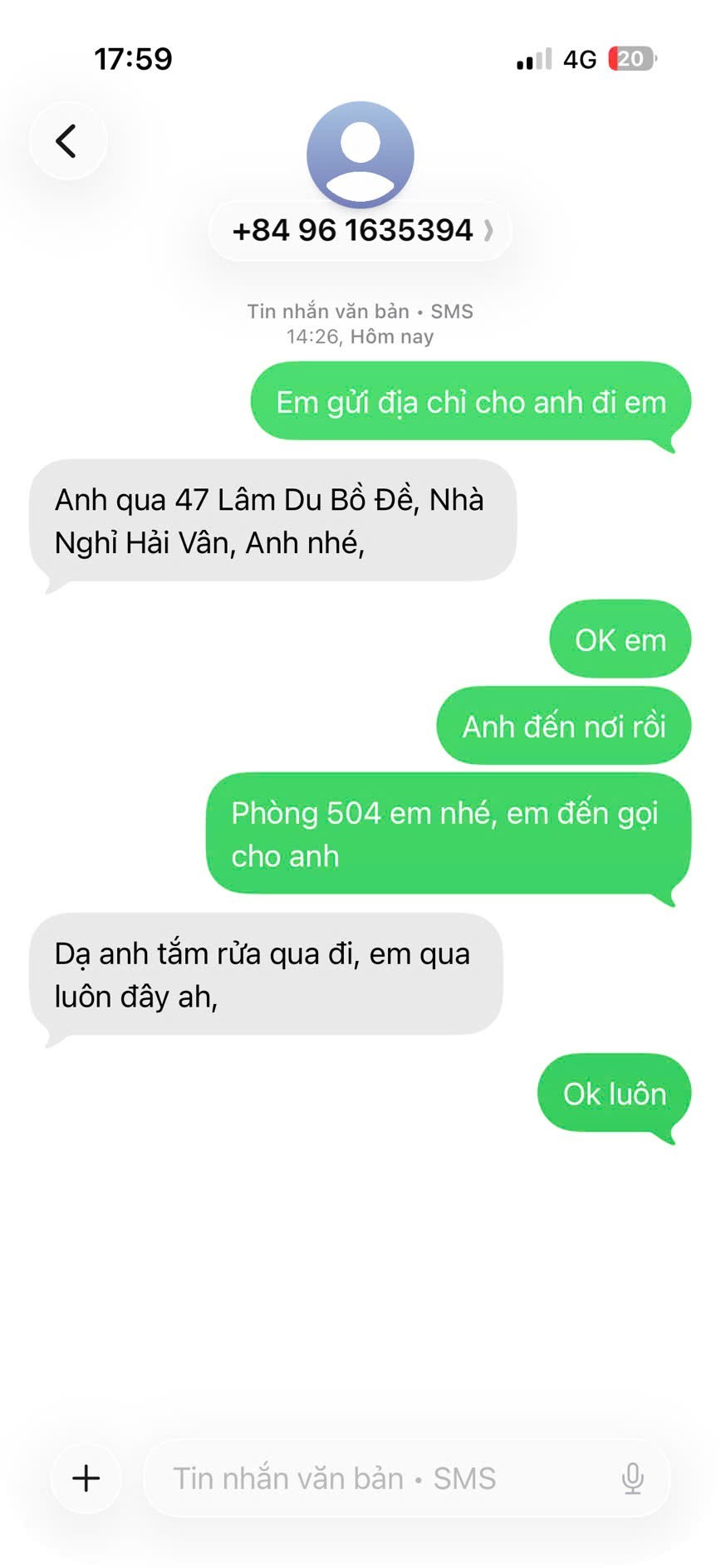The width and height of the screenshot is (721, 1568).
Task: Open contact details for +84 96 1635394
Action: pos(360,231)
